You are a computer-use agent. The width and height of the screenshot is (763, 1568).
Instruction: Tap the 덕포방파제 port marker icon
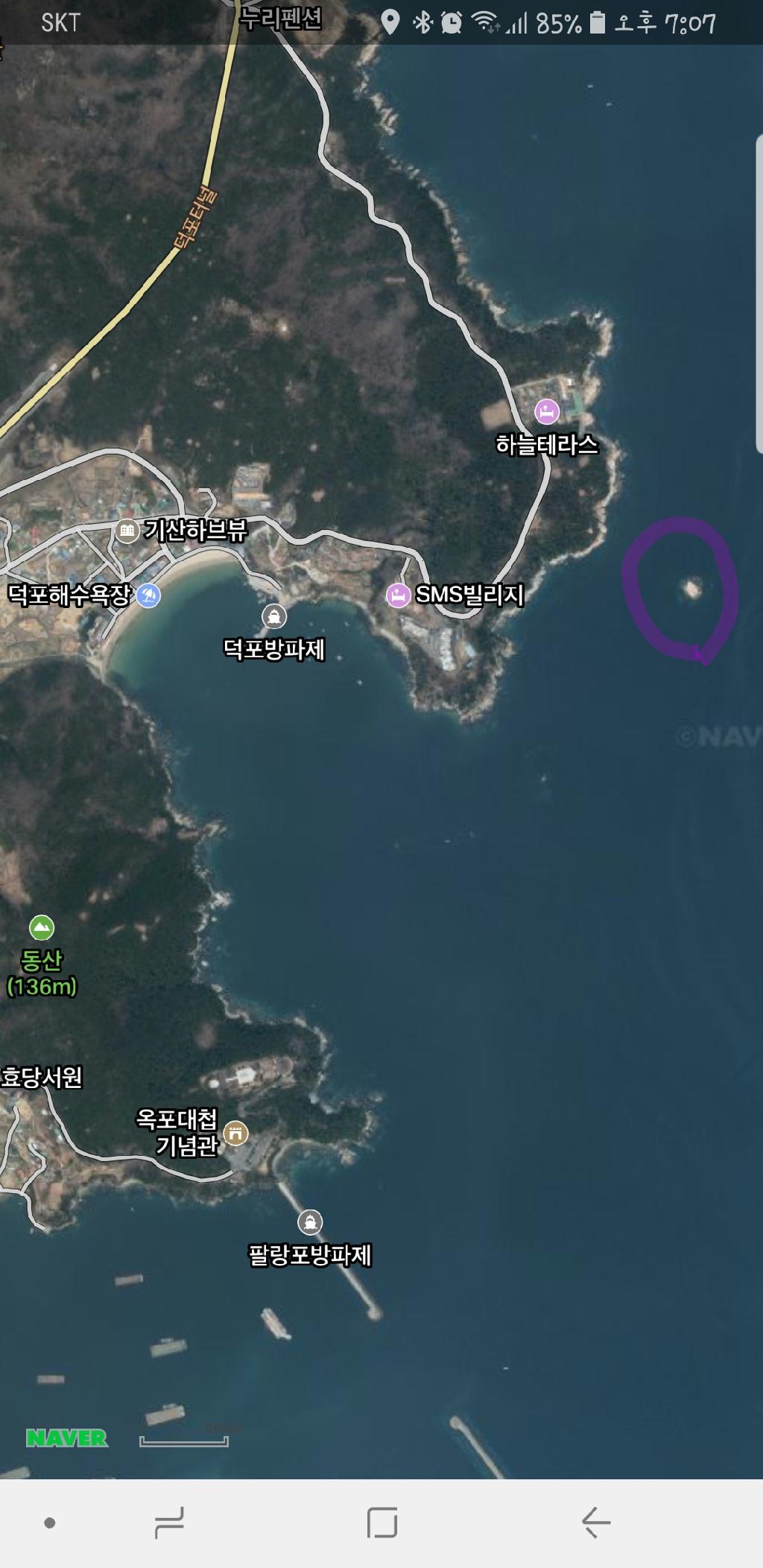[x=275, y=616]
